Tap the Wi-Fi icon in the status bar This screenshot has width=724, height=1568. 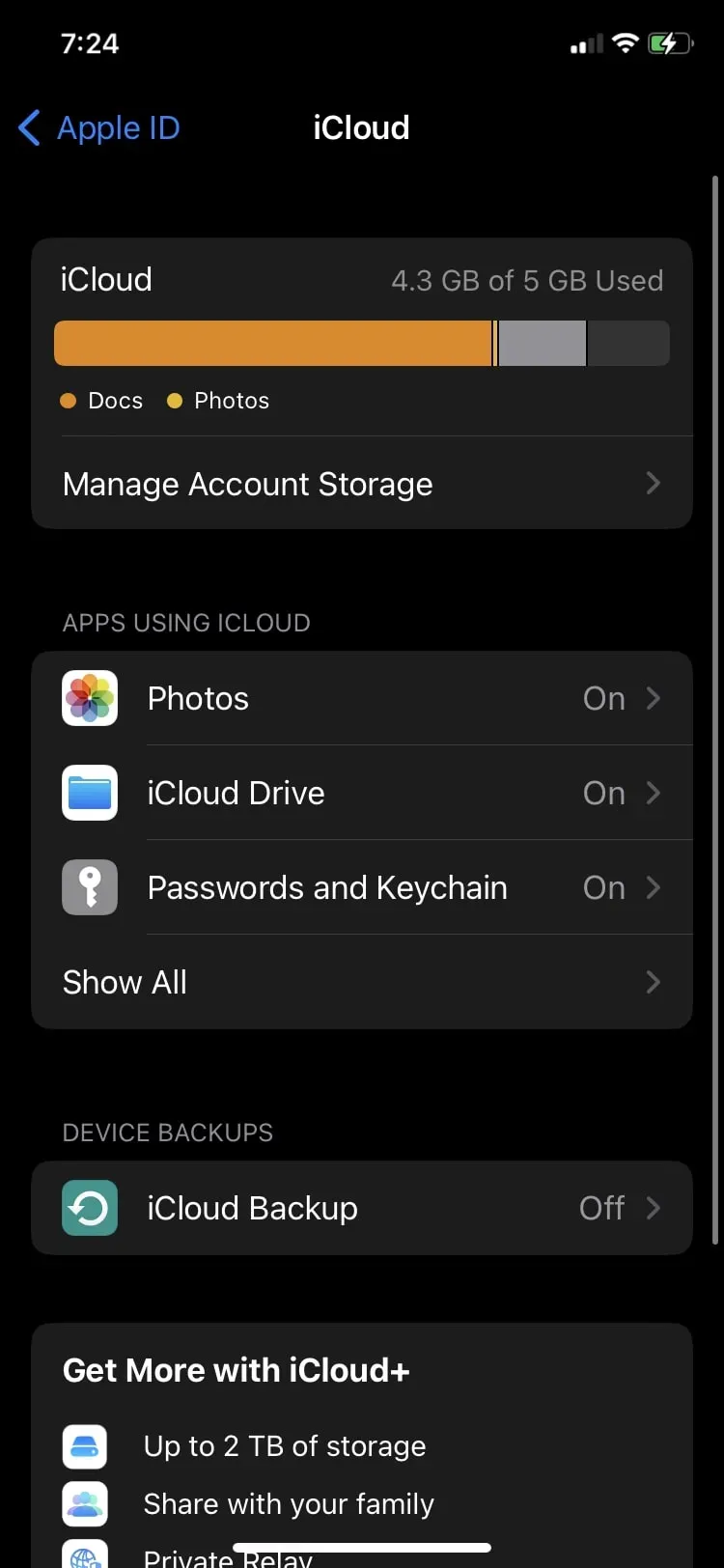click(624, 42)
